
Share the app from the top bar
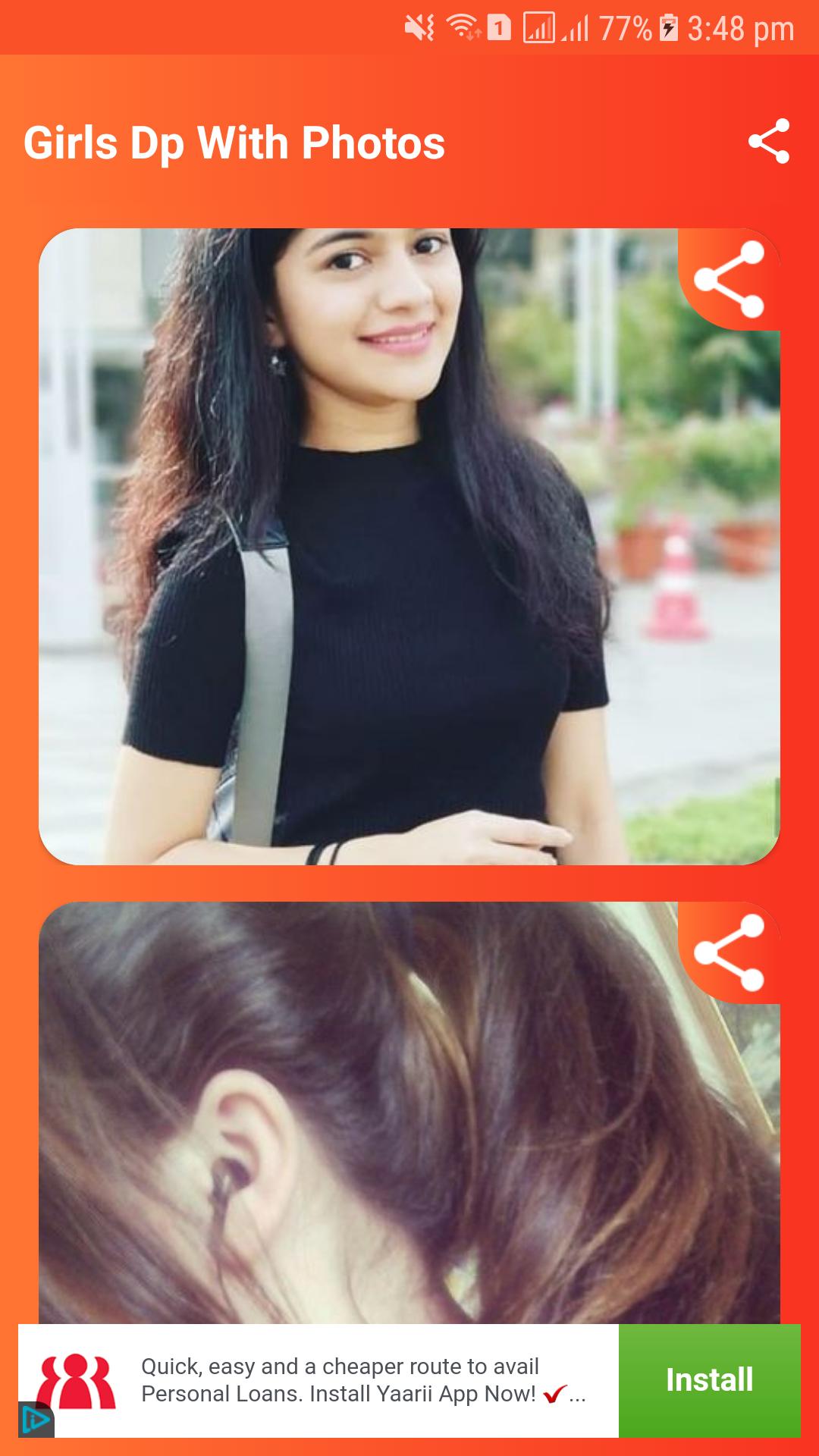click(x=769, y=142)
